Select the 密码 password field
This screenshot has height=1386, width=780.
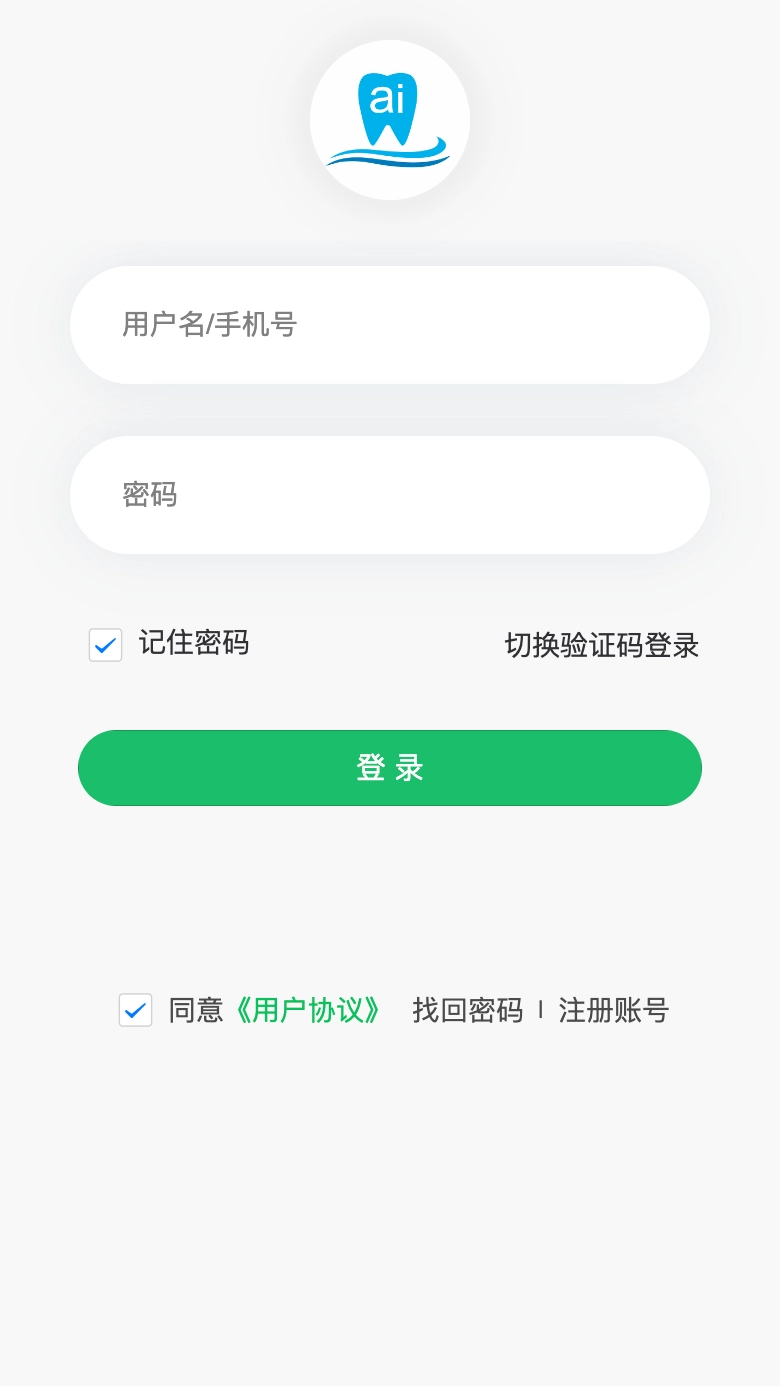(x=389, y=494)
